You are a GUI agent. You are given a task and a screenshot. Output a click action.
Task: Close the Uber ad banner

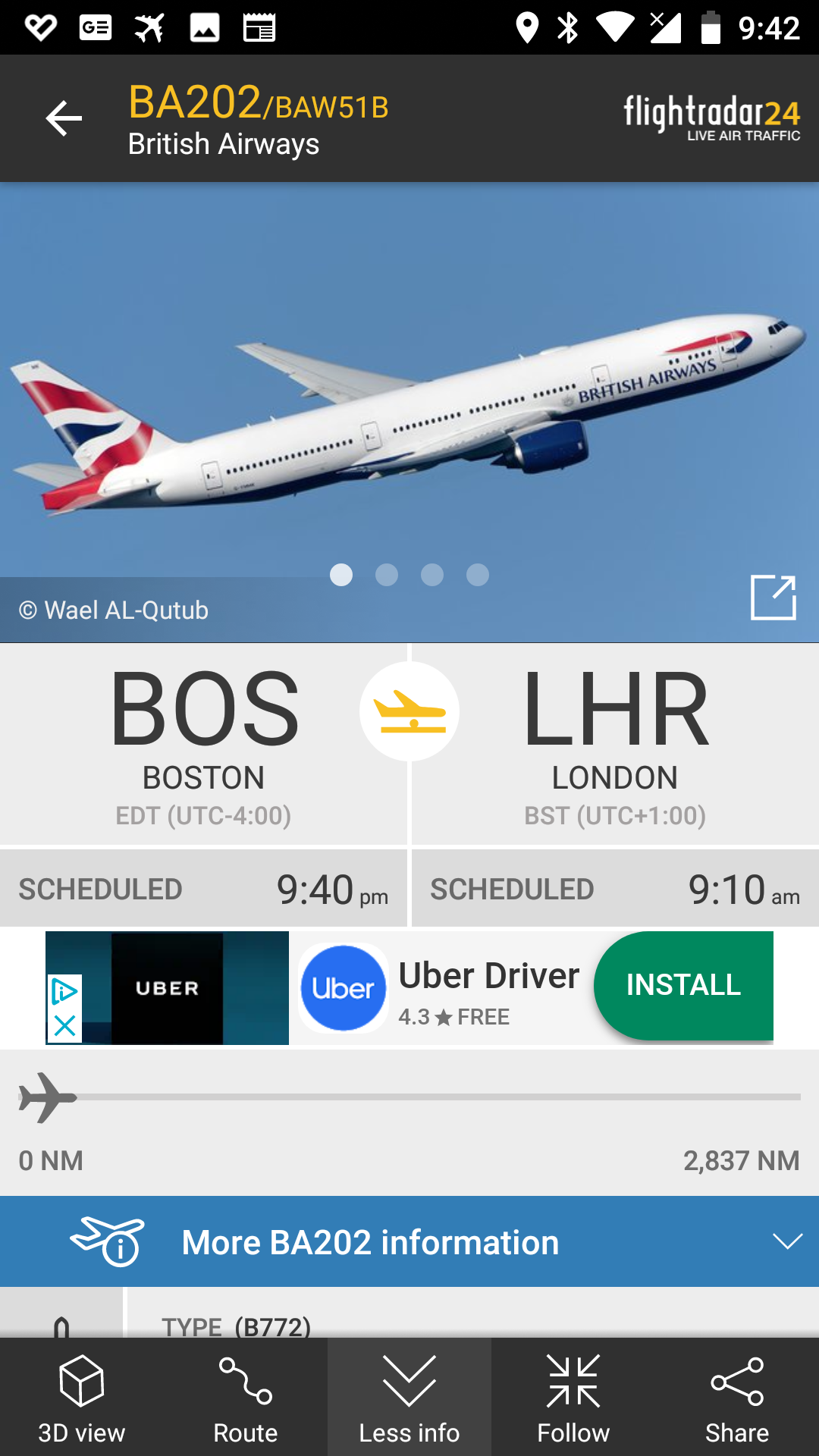[64, 1026]
